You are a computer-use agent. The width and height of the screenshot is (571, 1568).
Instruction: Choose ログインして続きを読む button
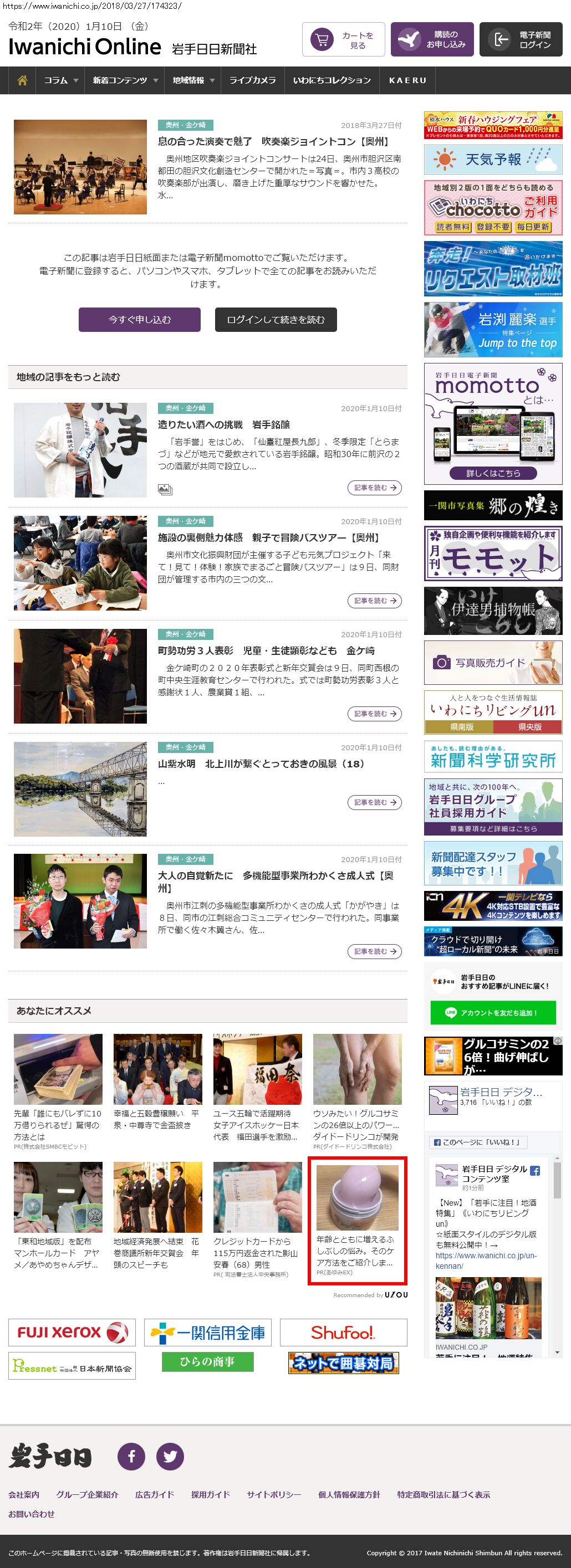tap(276, 320)
